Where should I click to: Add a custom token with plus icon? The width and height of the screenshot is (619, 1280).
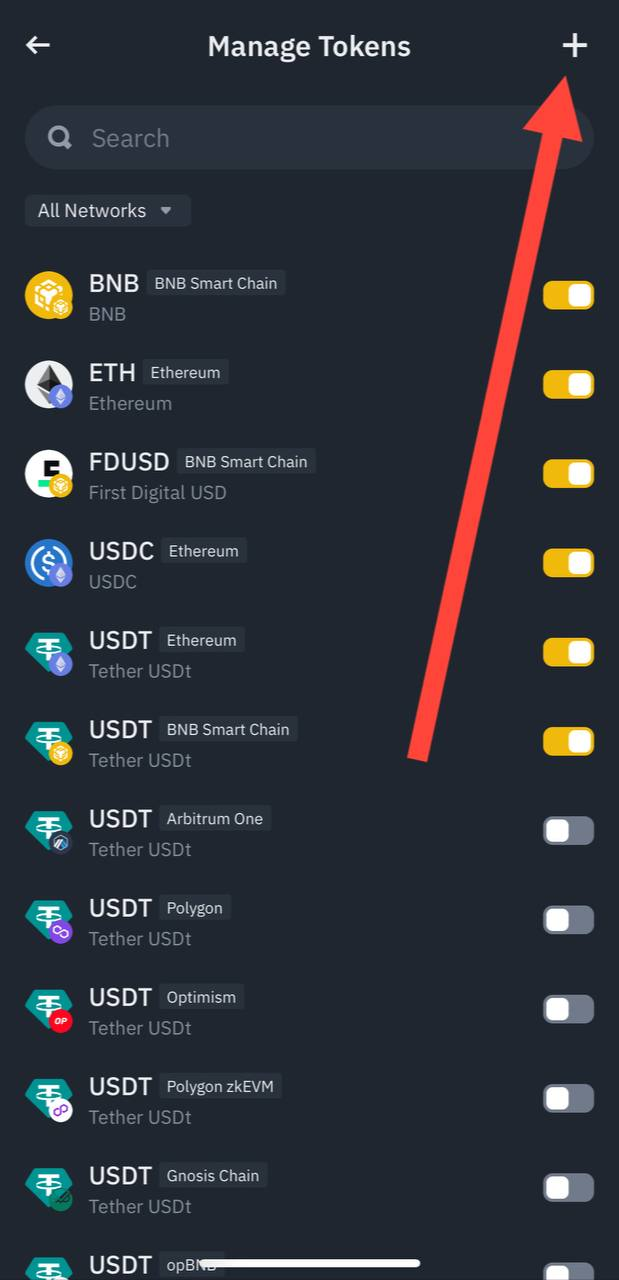(574, 45)
